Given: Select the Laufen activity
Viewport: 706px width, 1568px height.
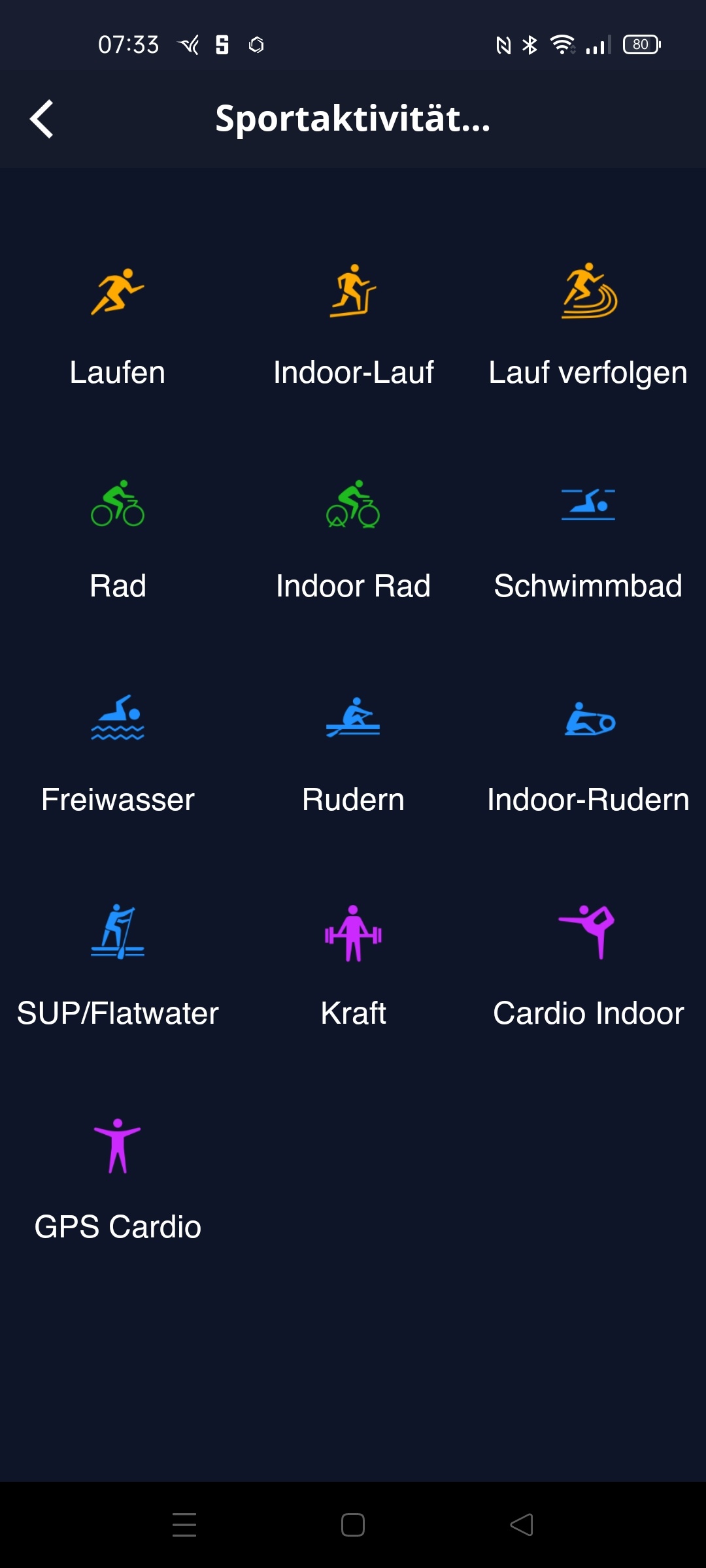Looking at the screenshot, I should coord(118,327).
